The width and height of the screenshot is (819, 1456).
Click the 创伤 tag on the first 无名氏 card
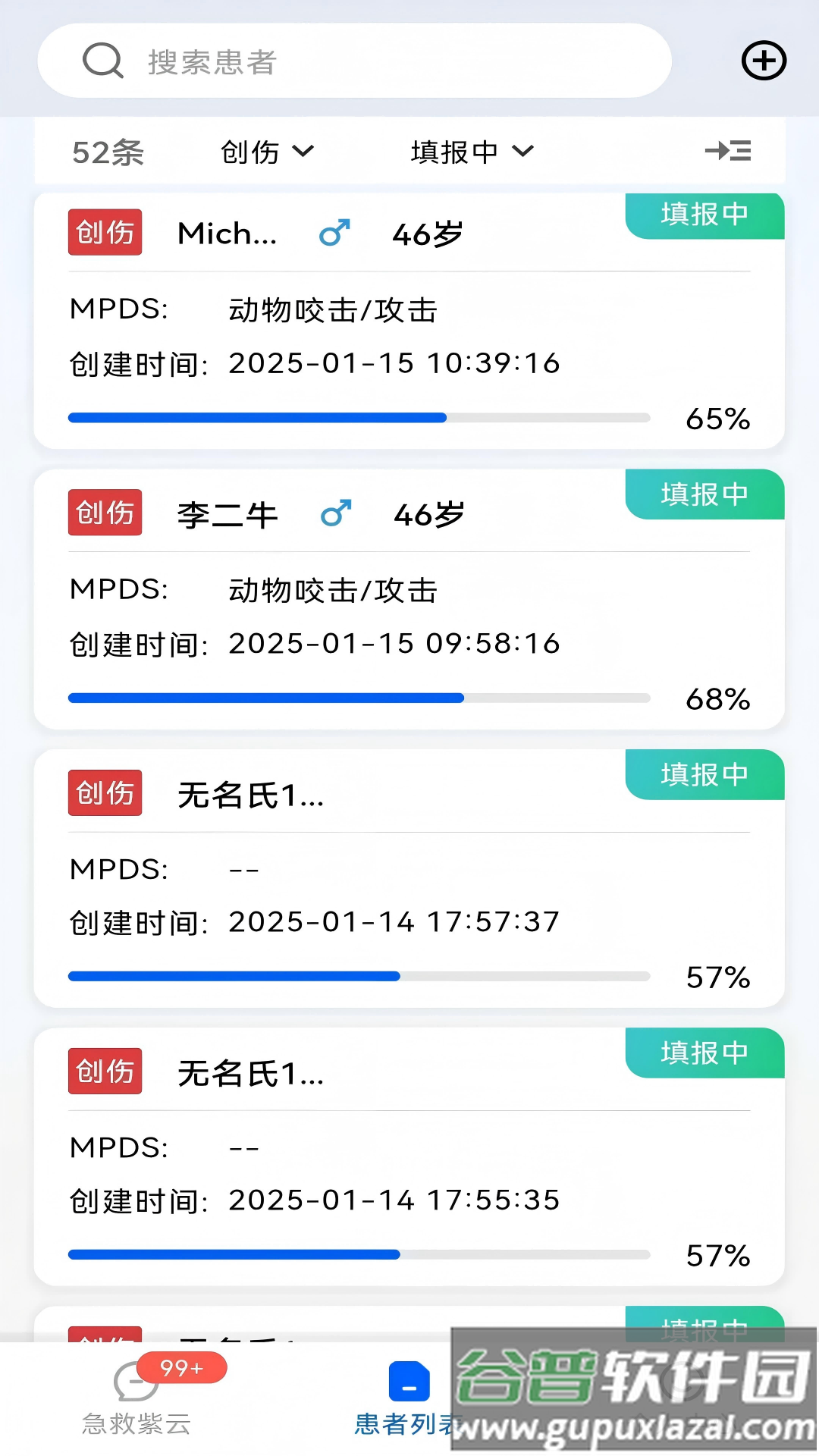105,792
